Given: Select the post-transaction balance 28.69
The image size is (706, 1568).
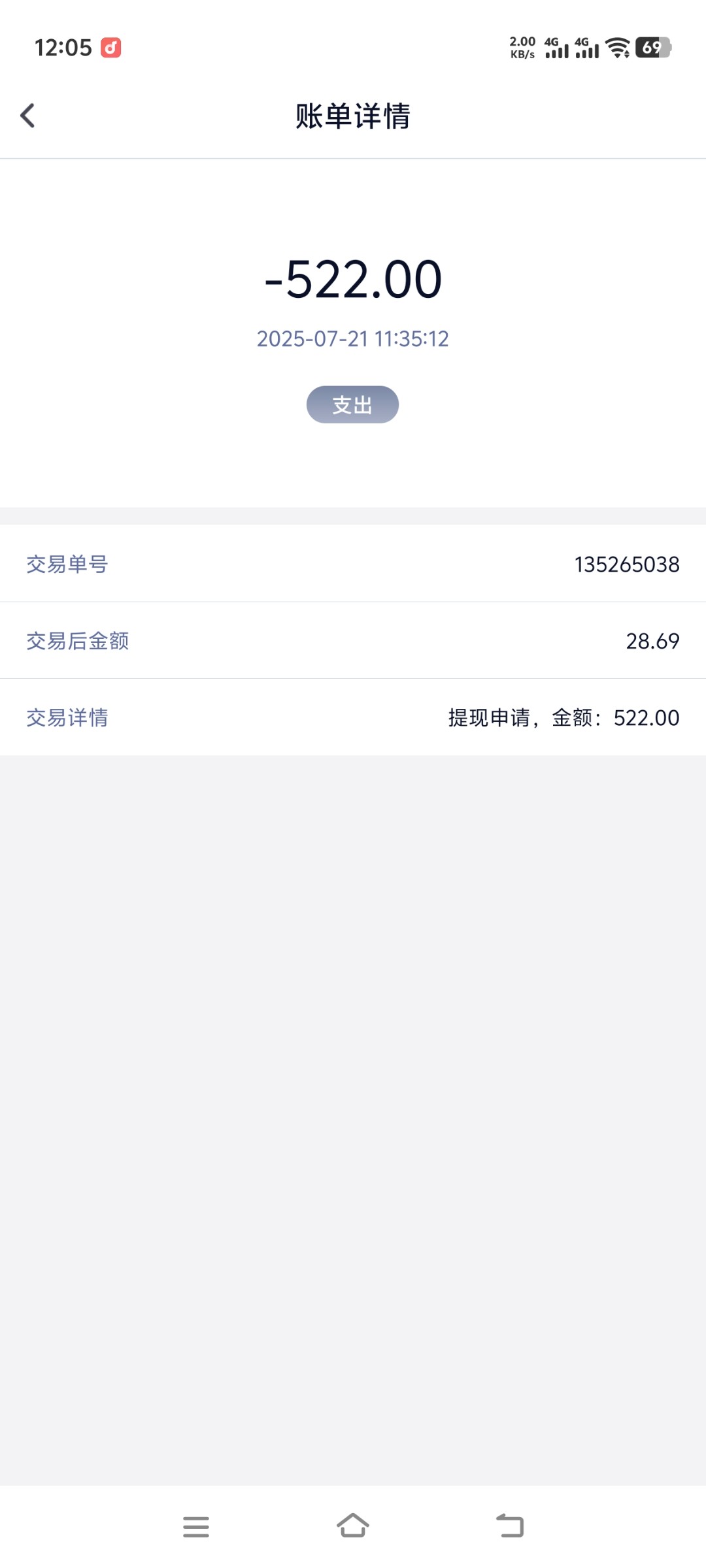Looking at the screenshot, I should 652,640.
